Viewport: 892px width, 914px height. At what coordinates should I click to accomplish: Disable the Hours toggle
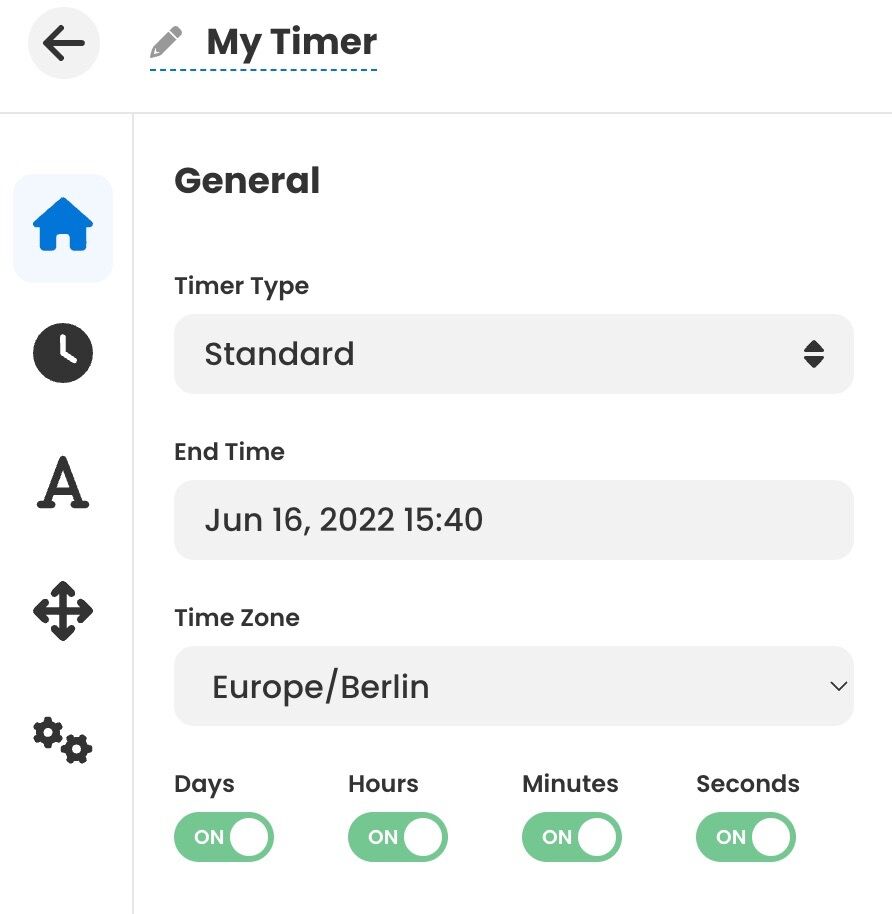pyautogui.click(x=398, y=837)
